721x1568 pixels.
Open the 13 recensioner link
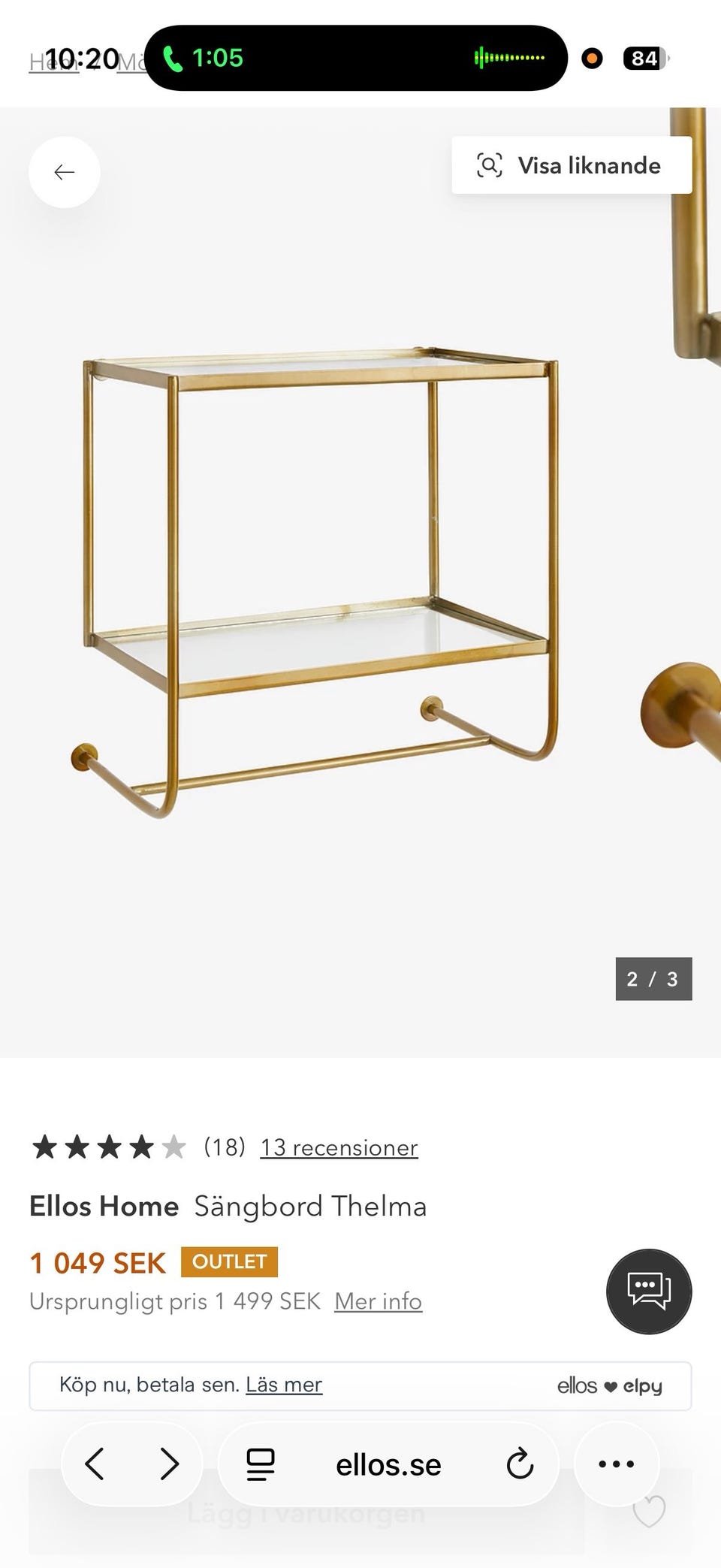click(x=339, y=1147)
